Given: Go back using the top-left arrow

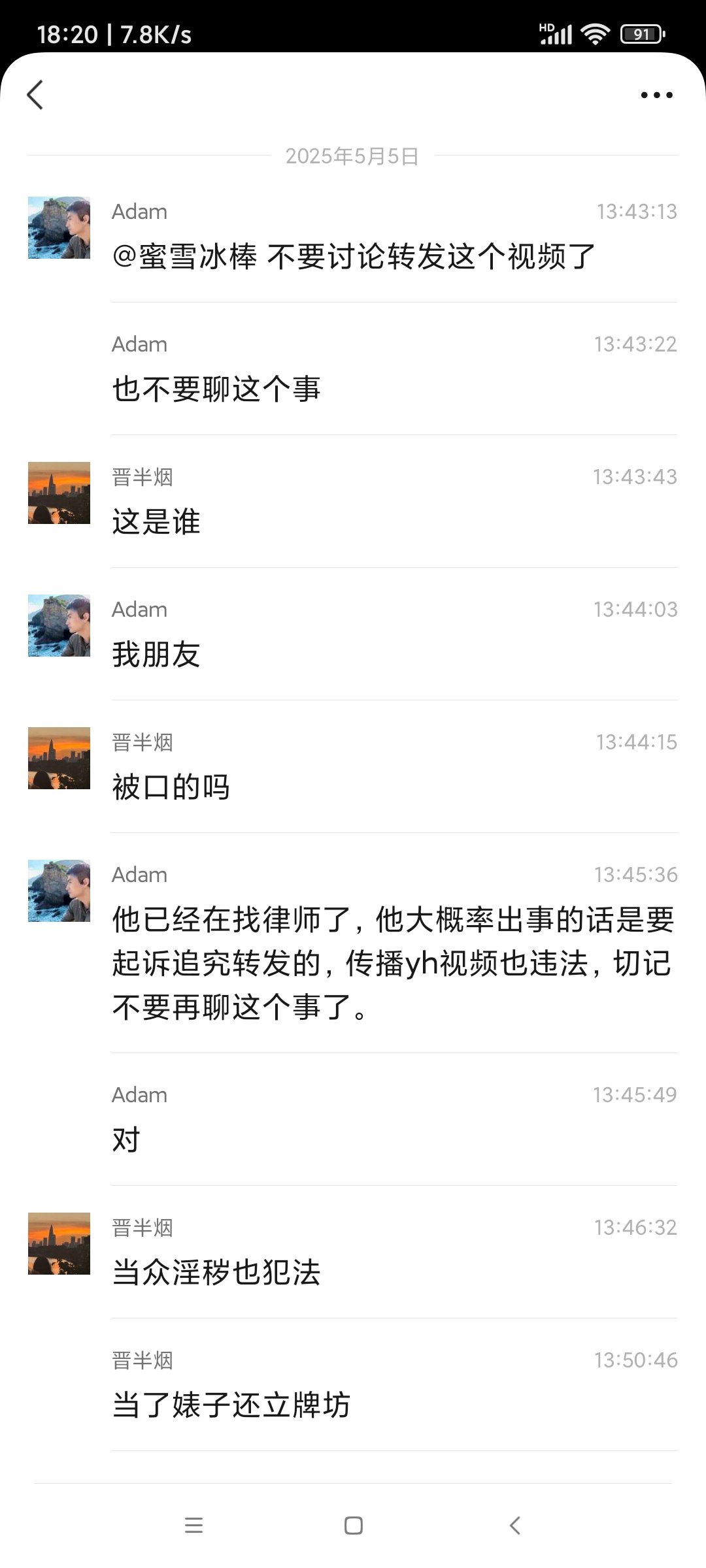Looking at the screenshot, I should click(35, 95).
